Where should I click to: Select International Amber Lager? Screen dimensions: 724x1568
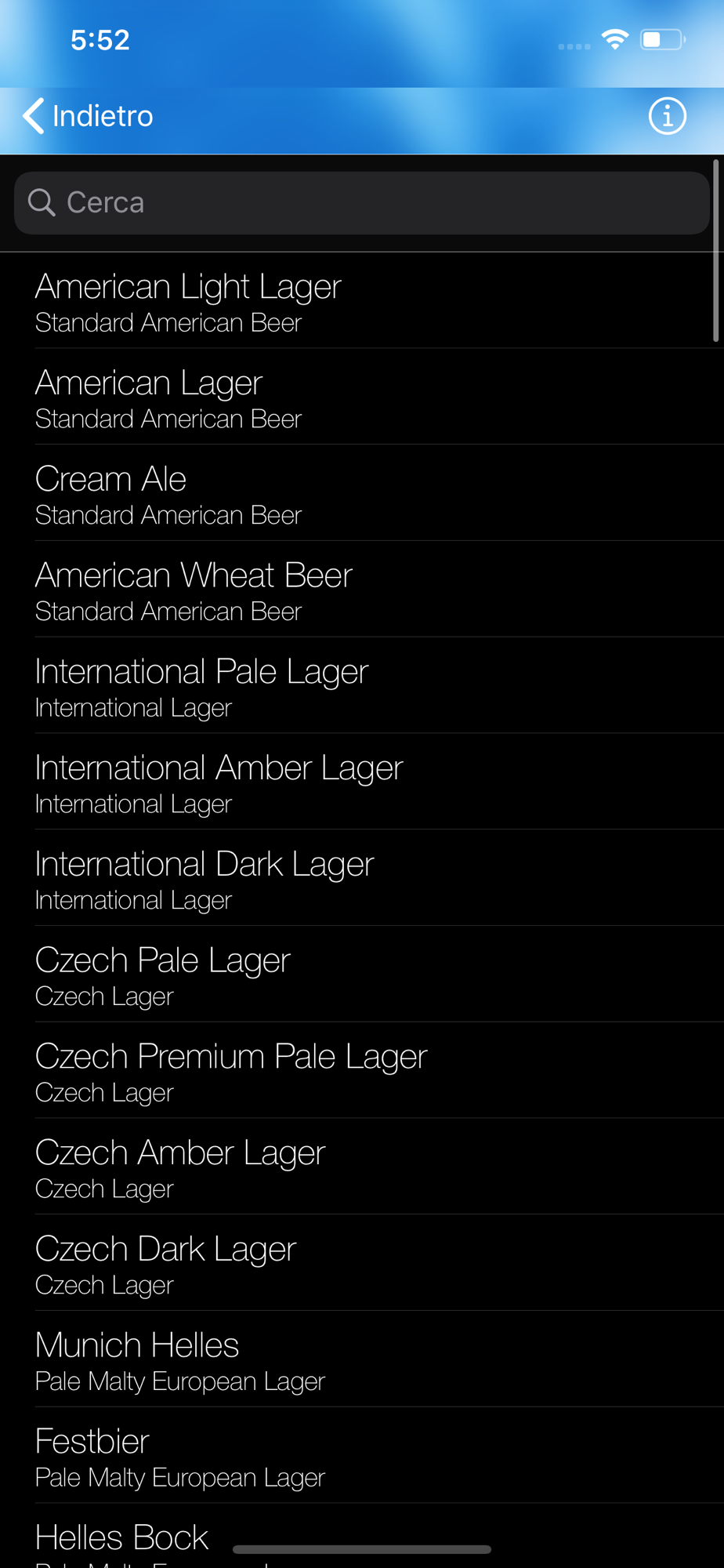point(362,782)
